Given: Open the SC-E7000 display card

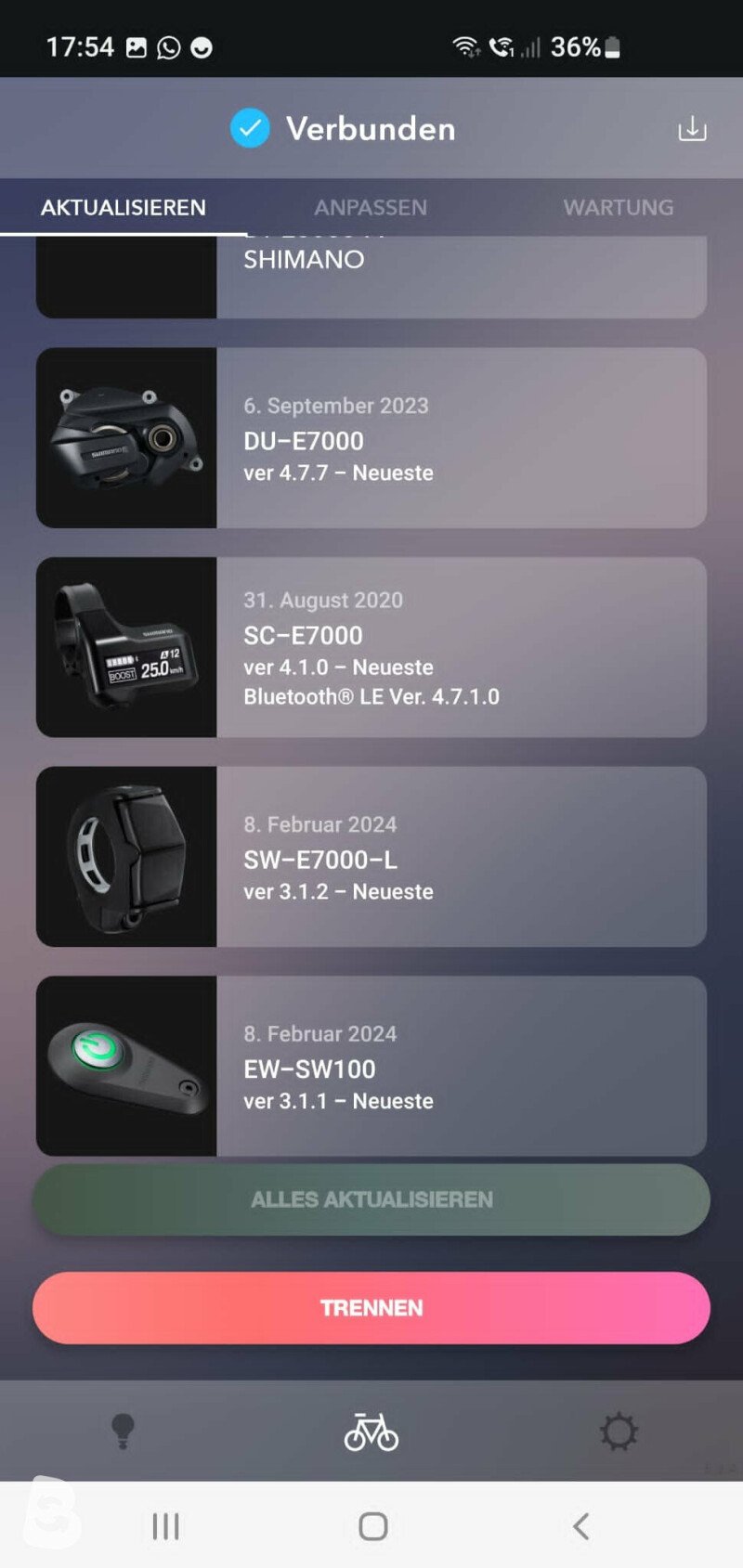Looking at the screenshot, I should [x=371, y=647].
